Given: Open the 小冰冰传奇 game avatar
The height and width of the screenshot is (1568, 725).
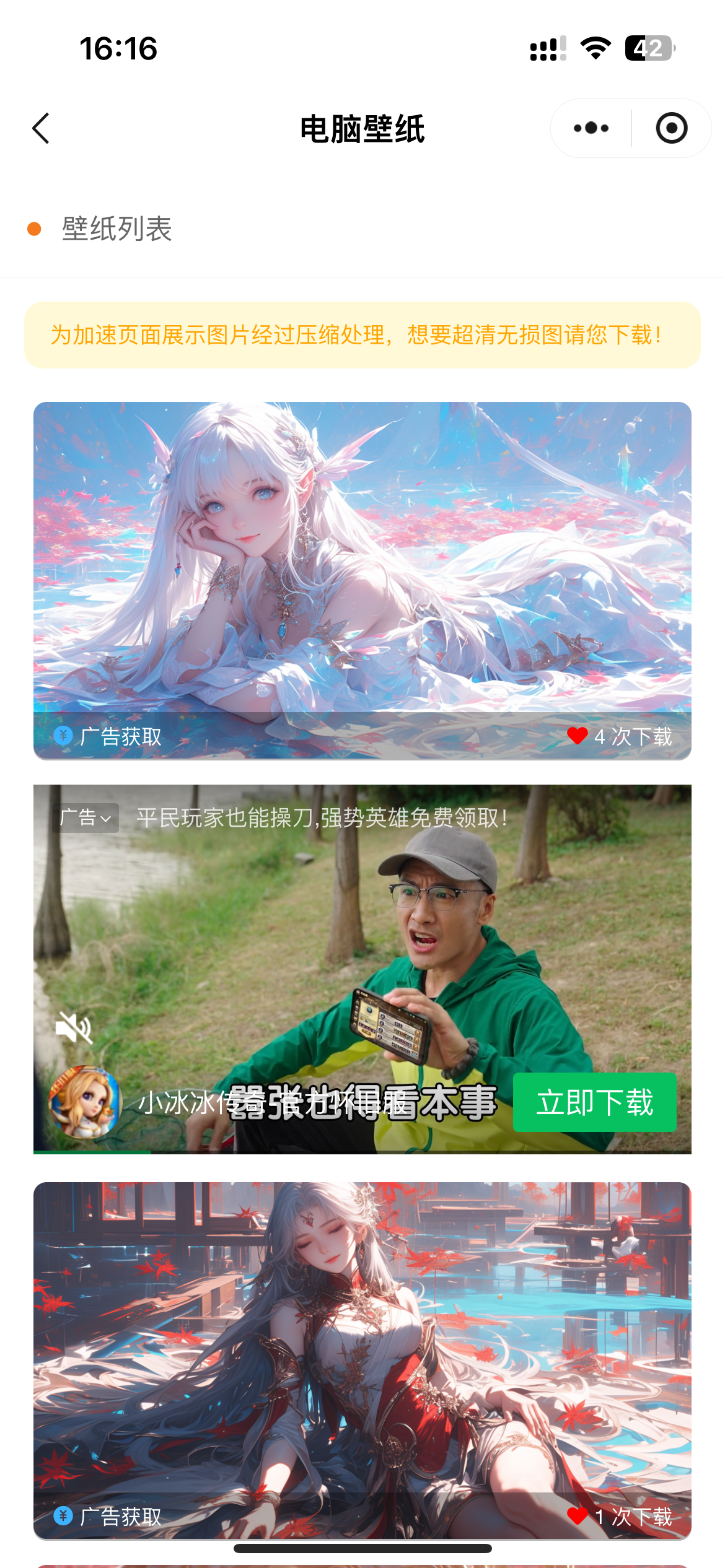Looking at the screenshot, I should 84,1102.
